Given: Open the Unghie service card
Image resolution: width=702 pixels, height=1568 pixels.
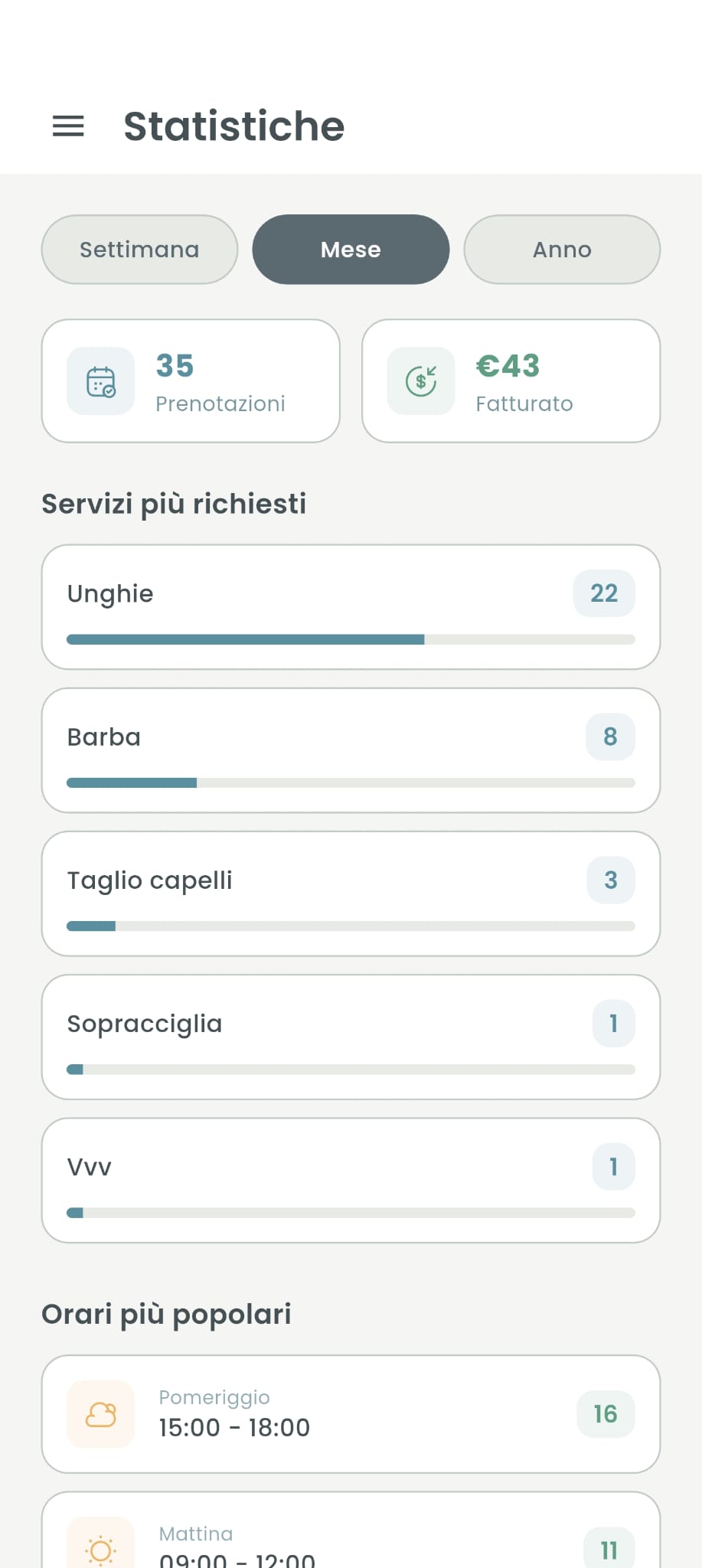Looking at the screenshot, I should tap(351, 606).
